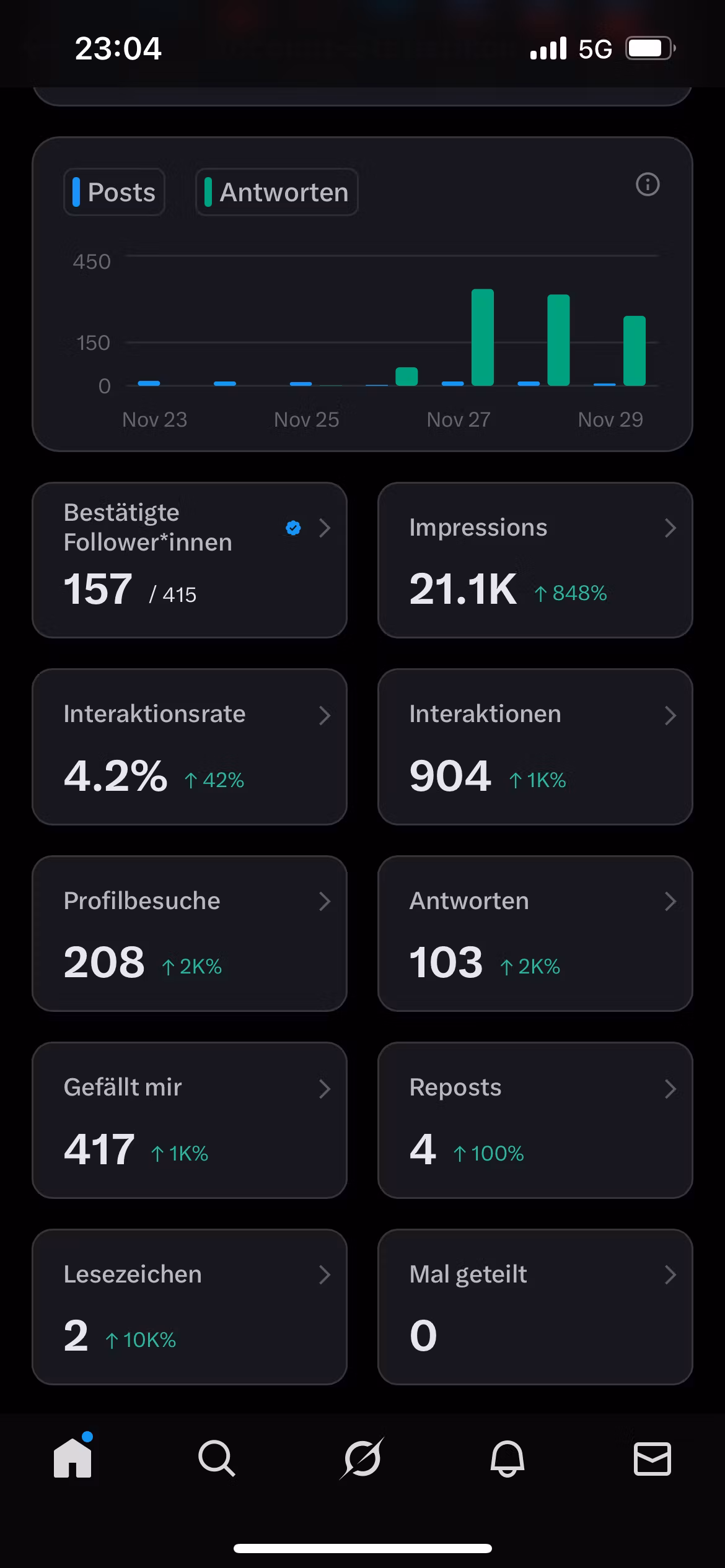Open Profilbesuche statistics
The height and width of the screenshot is (1568, 725).
point(189,933)
